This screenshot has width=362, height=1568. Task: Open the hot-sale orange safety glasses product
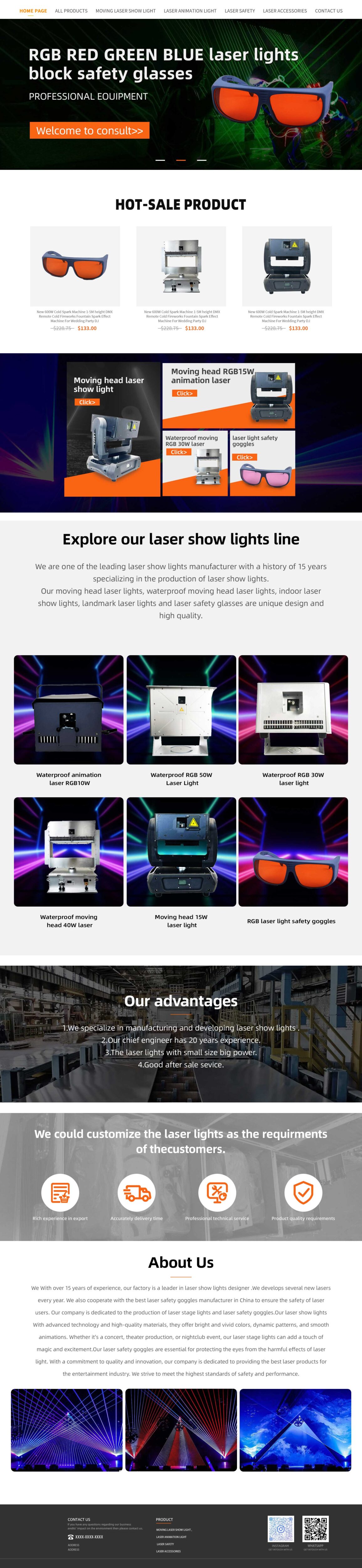pos(75,266)
